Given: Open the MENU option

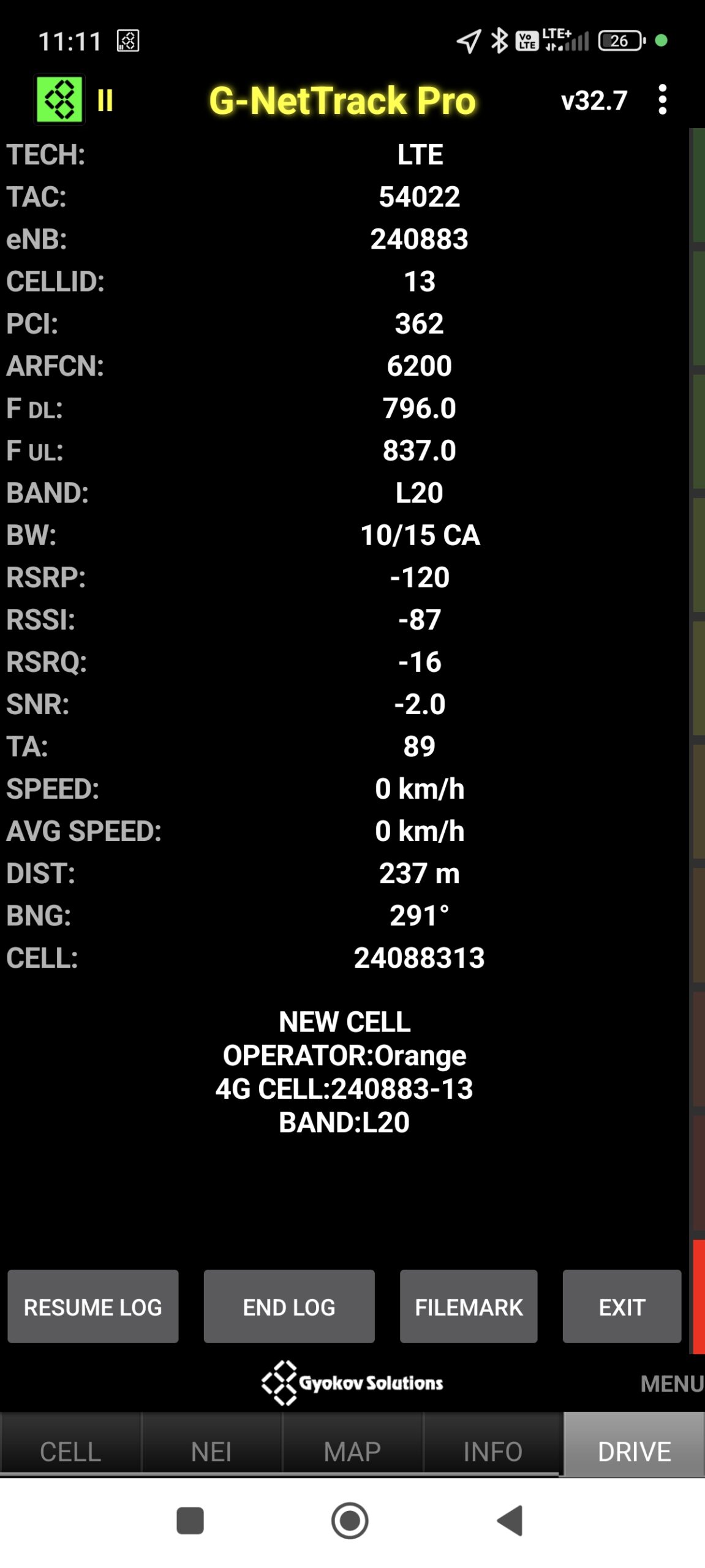Looking at the screenshot, I should point(671,1383).
